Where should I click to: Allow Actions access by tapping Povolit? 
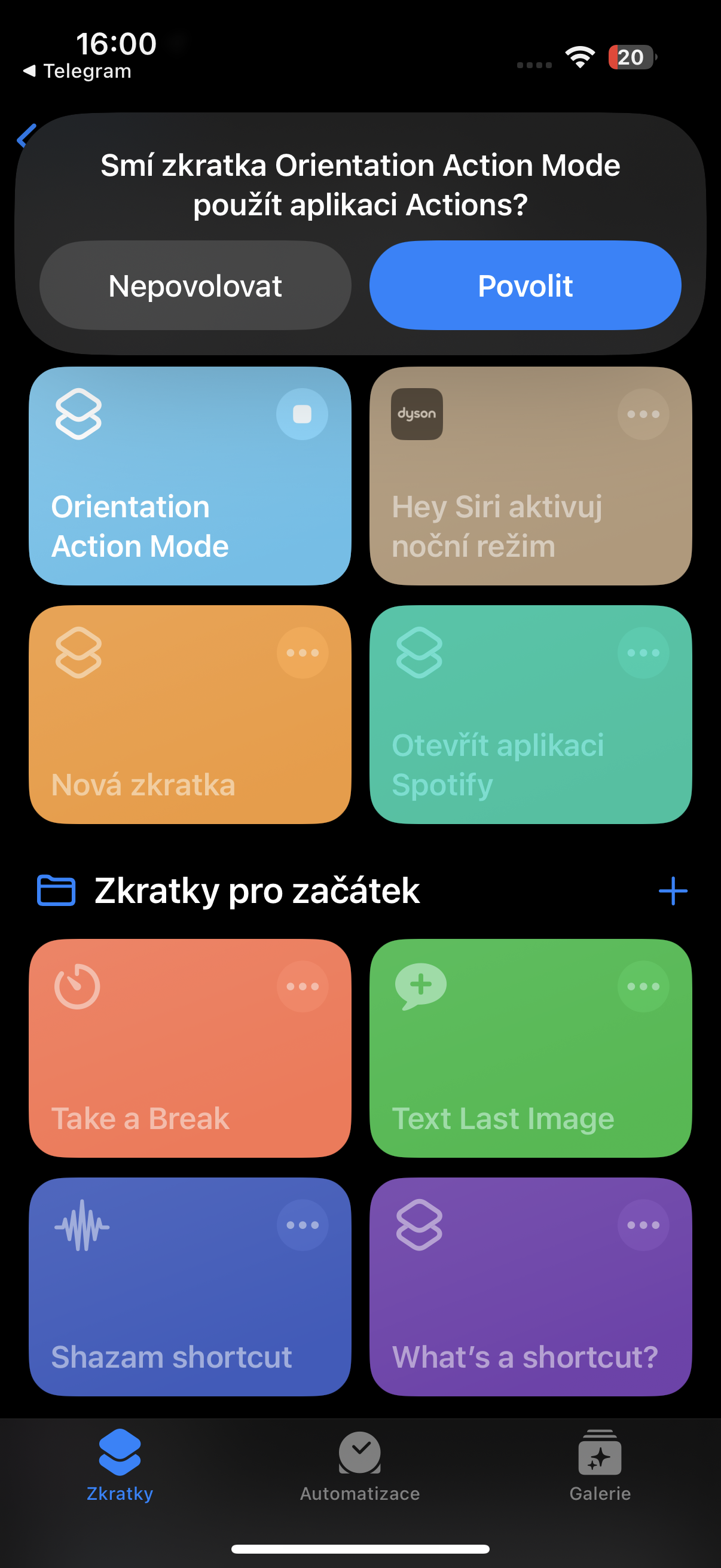point(525,285)
